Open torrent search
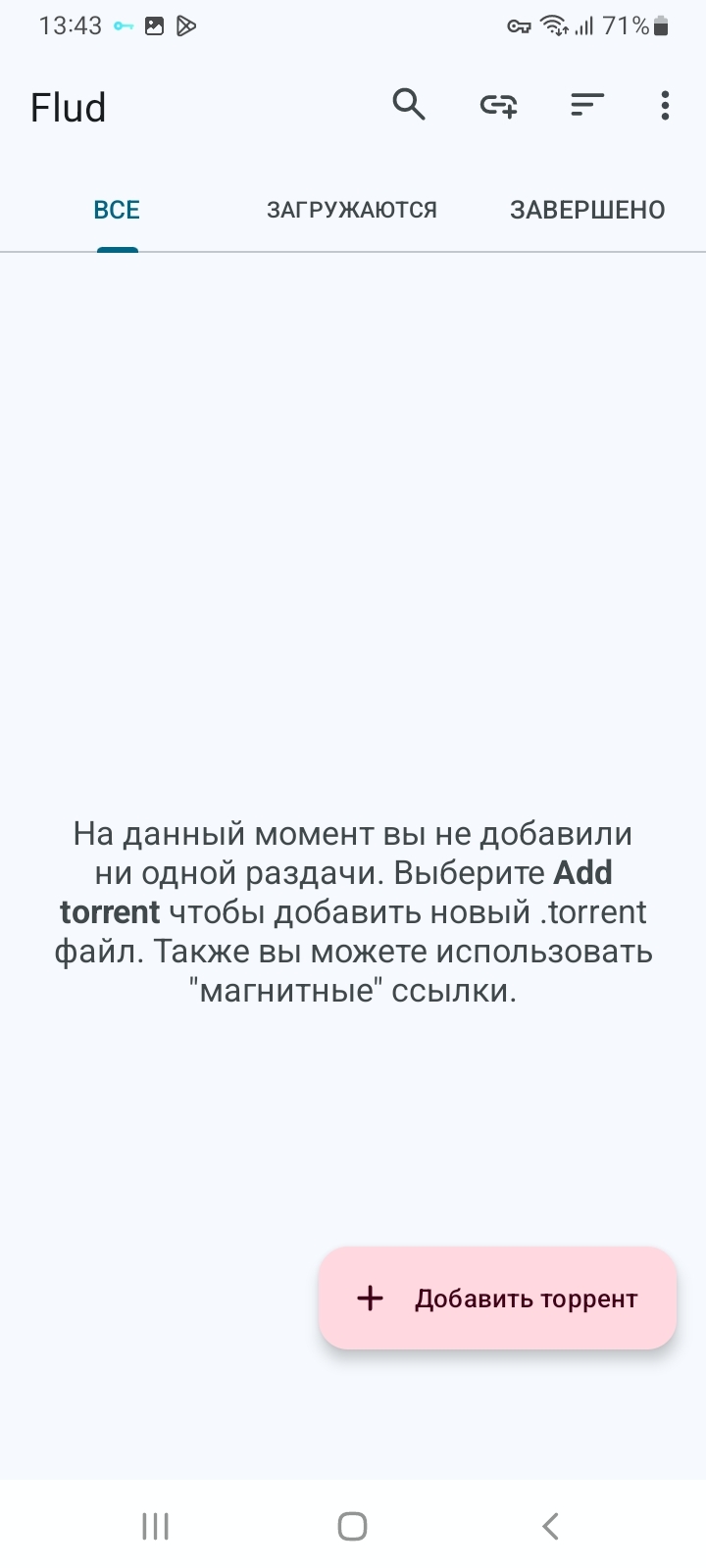706x1568 pixels. click(409, 104)
